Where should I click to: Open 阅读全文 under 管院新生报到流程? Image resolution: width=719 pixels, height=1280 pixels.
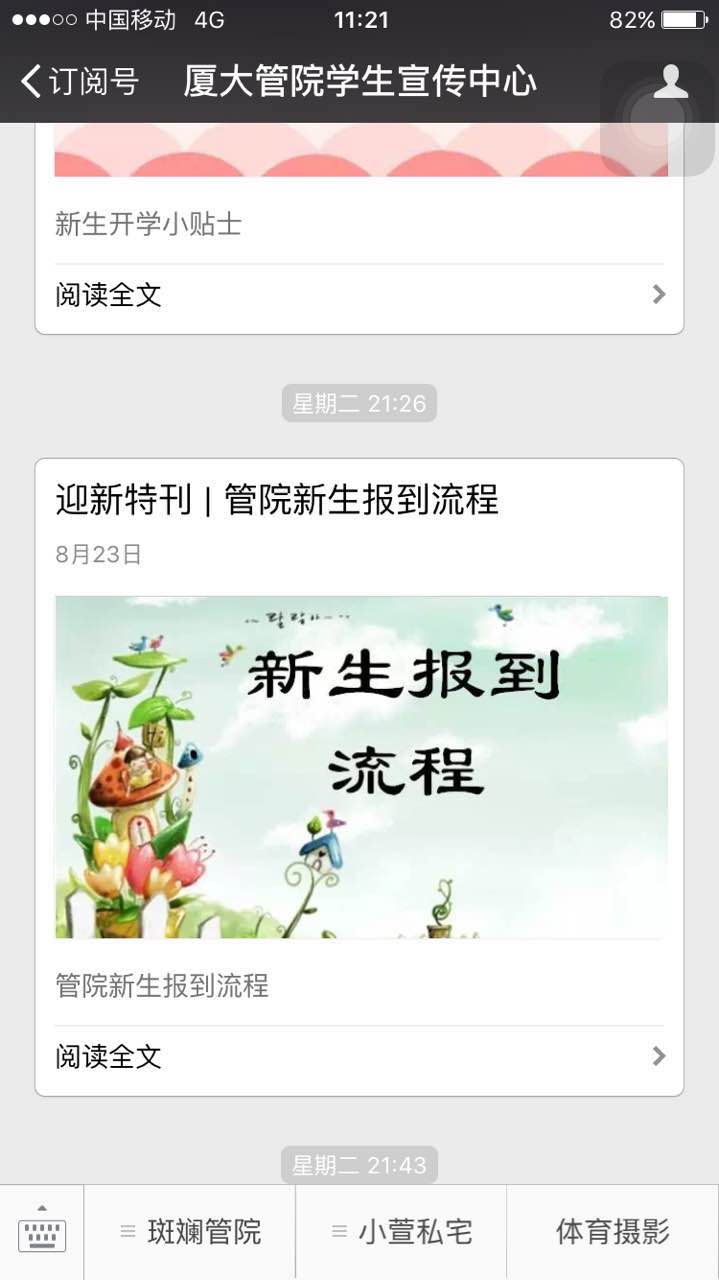pos(359,1057)
